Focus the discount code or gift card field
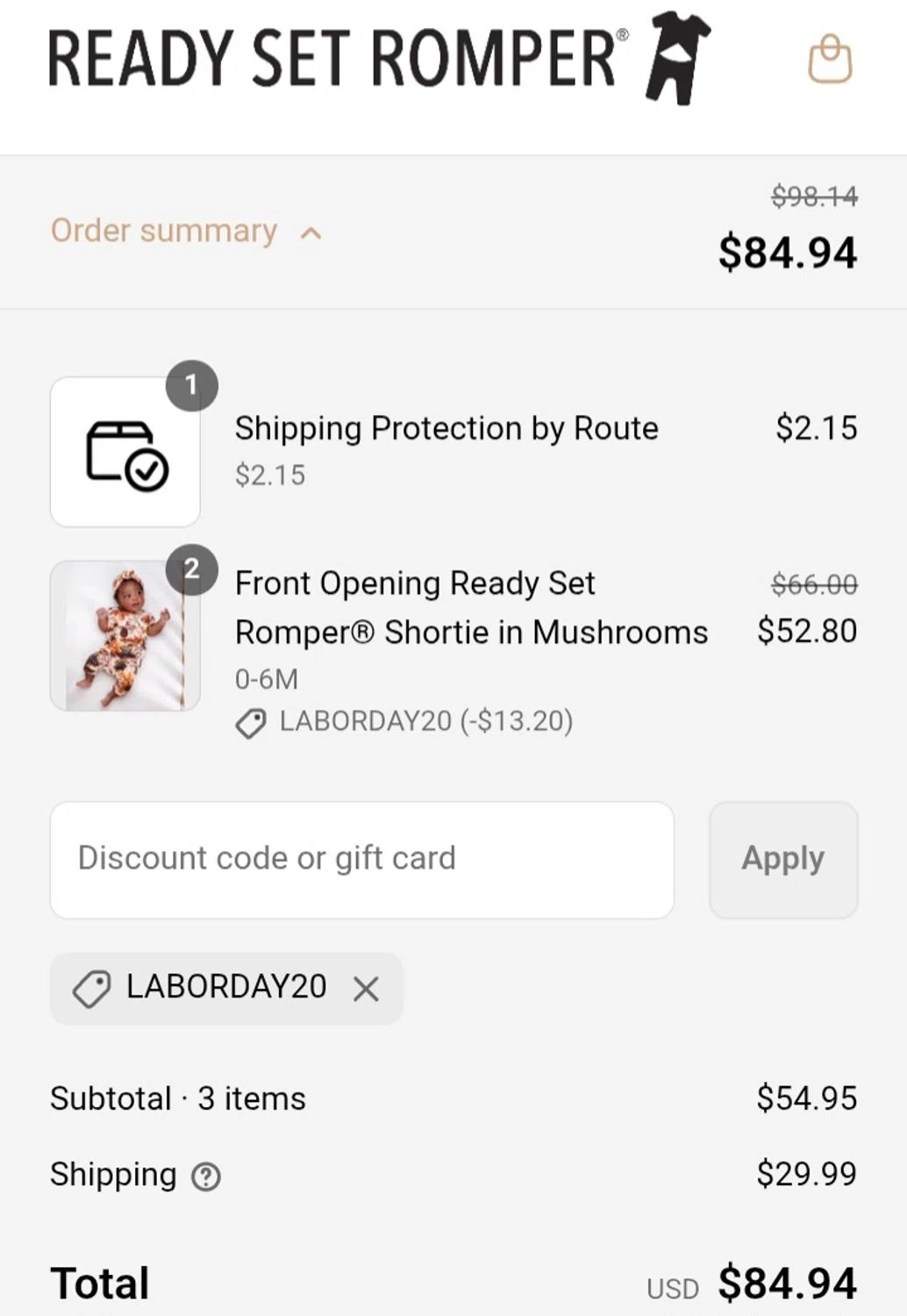This screenshot has width=907, height=1316. click(361, 860)
